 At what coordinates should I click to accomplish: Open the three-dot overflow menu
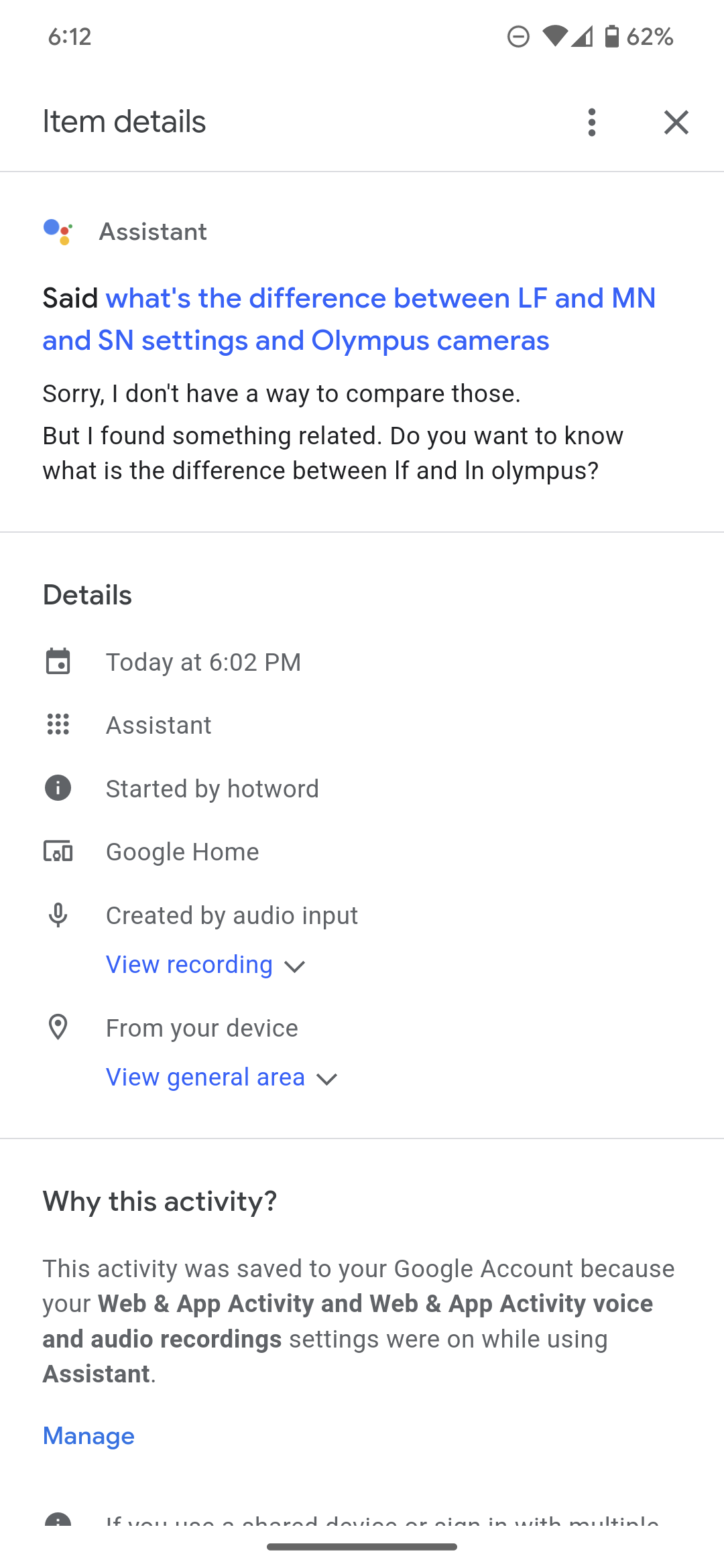click(x=591, y=123)
